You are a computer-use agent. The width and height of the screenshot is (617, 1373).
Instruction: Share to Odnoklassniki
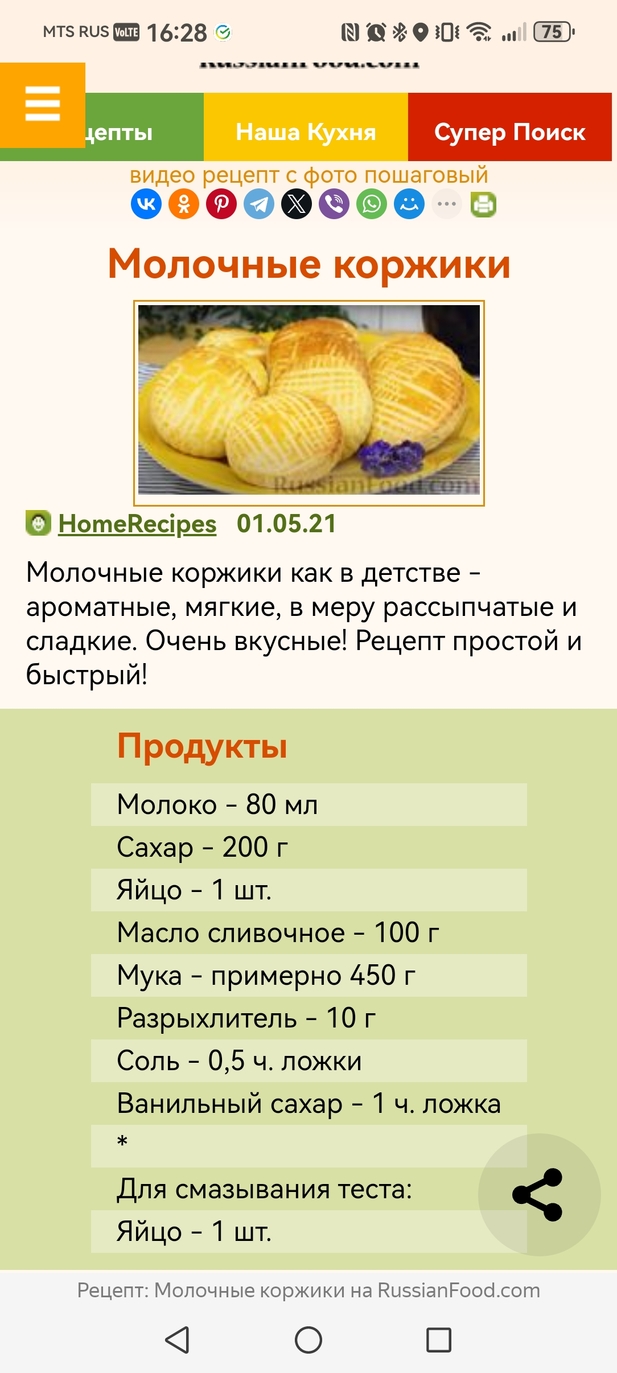click(183, 205)
